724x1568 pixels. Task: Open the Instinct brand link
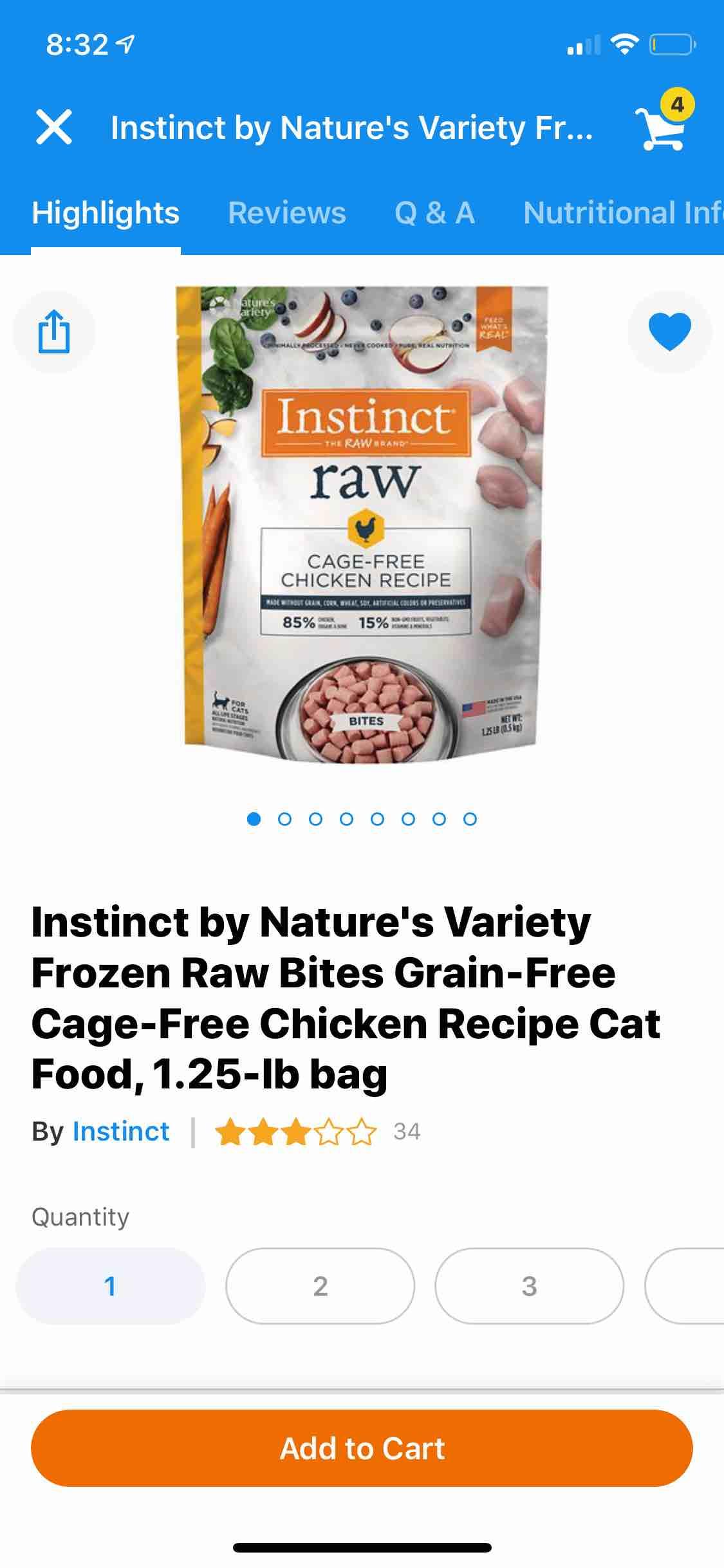[x=121, y=1132]
